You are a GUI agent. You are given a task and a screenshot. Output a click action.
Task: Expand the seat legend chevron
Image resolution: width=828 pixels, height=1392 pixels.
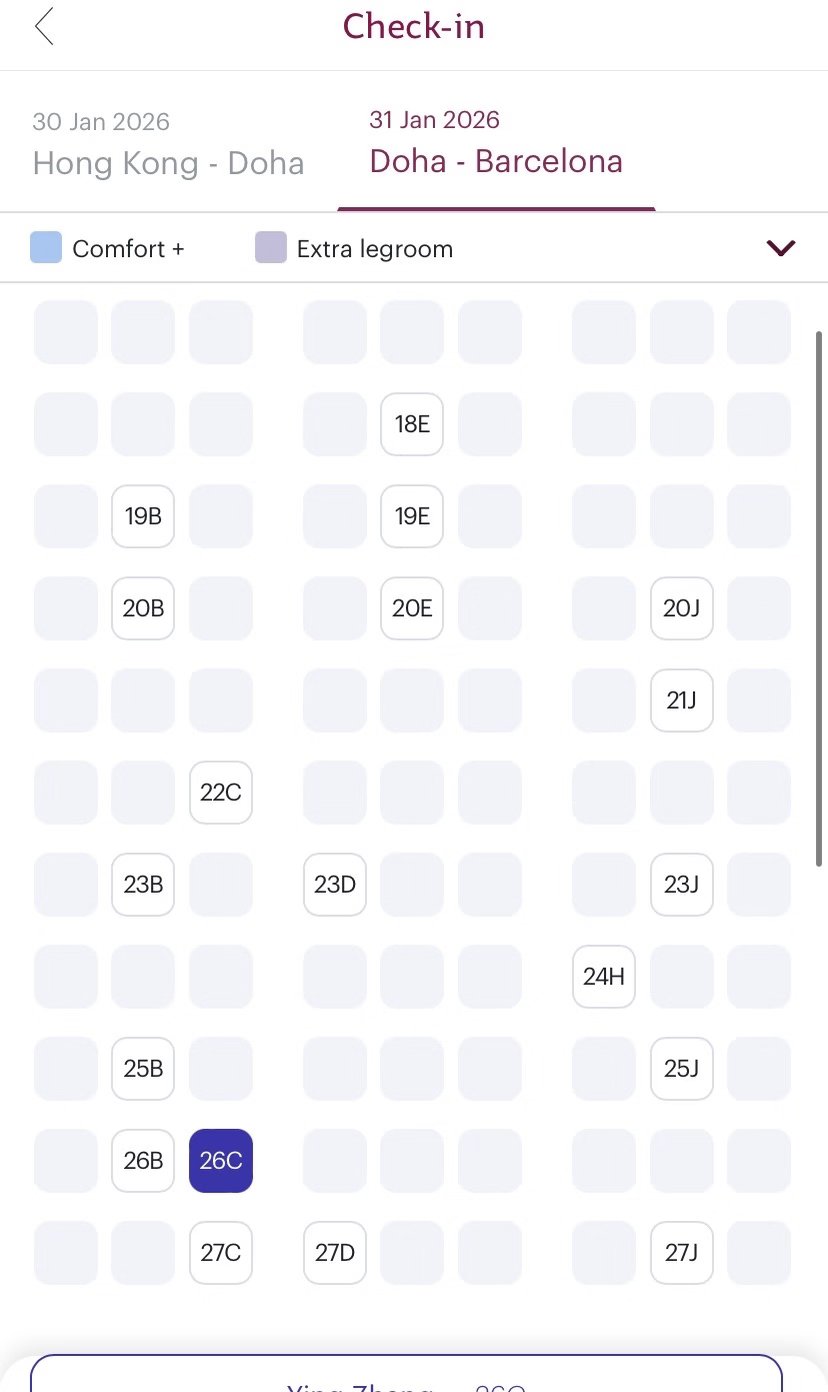click(x=780, y=248)
